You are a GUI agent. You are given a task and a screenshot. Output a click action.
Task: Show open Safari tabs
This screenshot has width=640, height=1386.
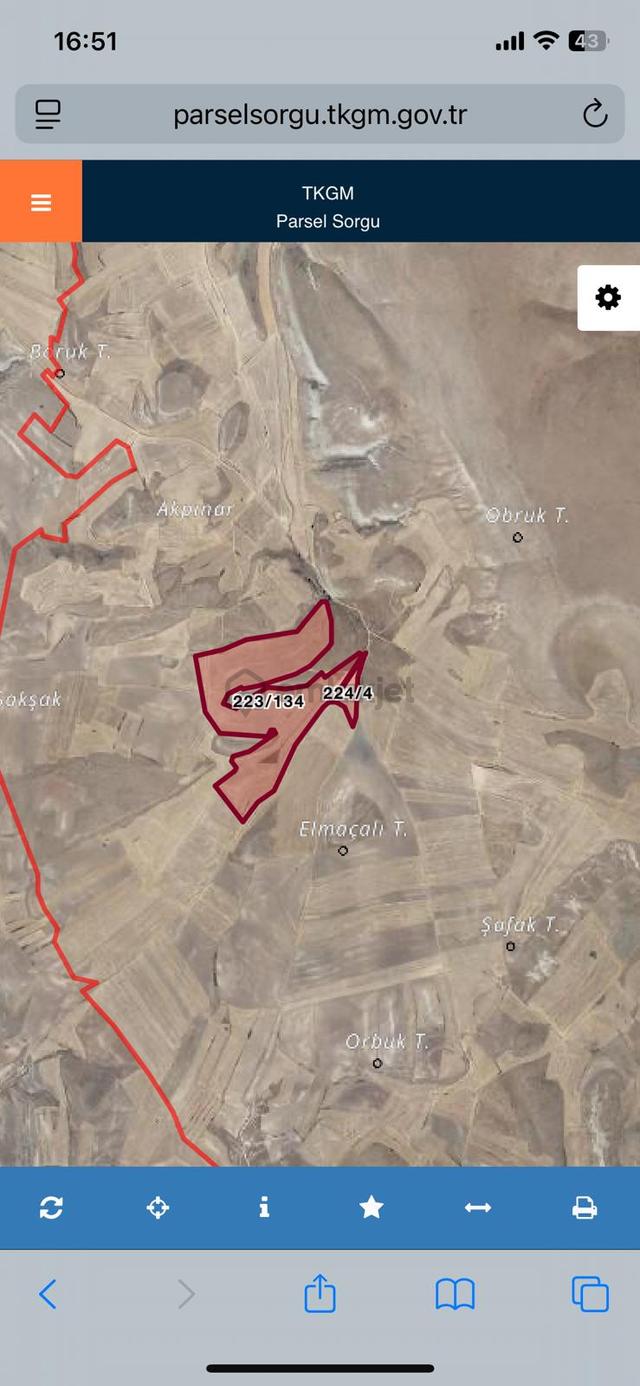(x=590, y=1294)
